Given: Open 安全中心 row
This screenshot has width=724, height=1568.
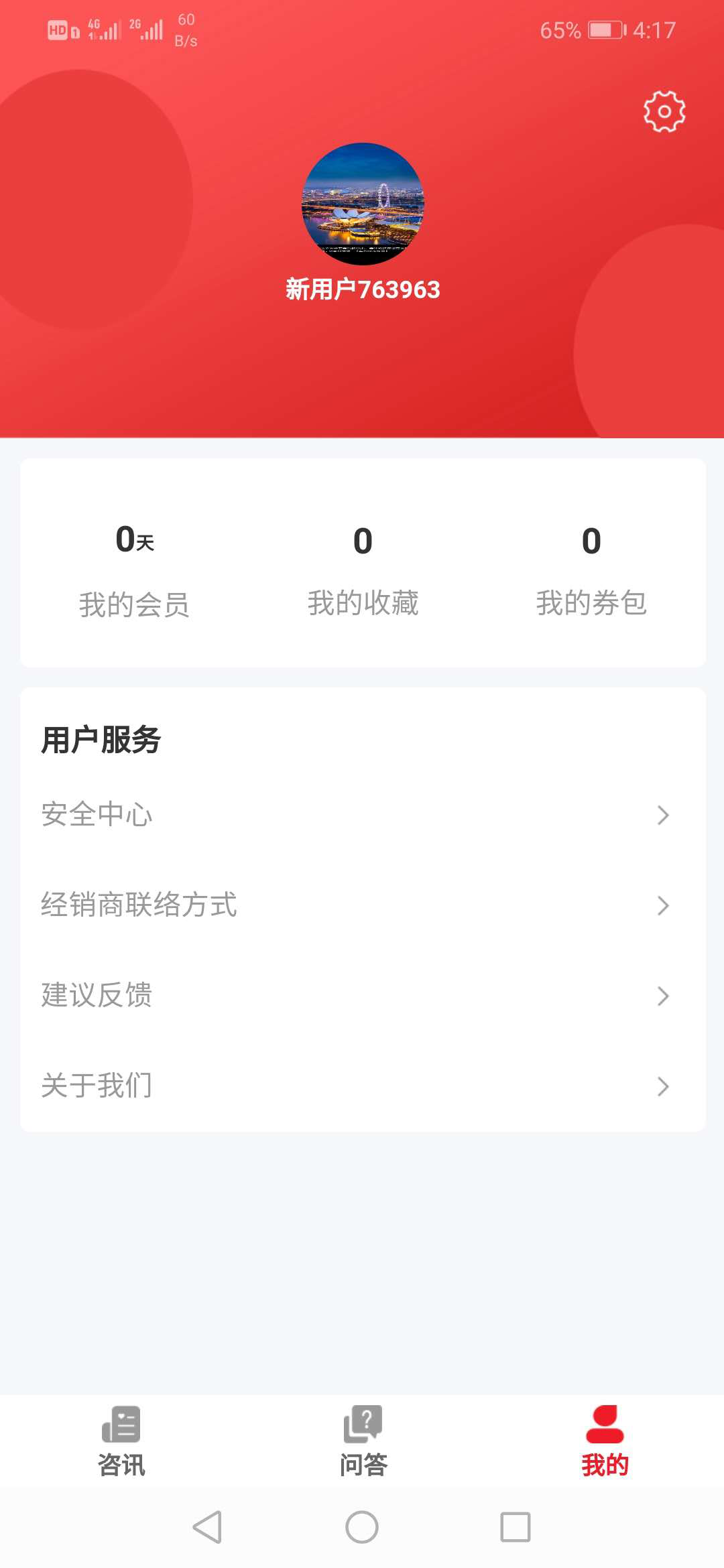Looking at the screenshot, I should 363,815.
